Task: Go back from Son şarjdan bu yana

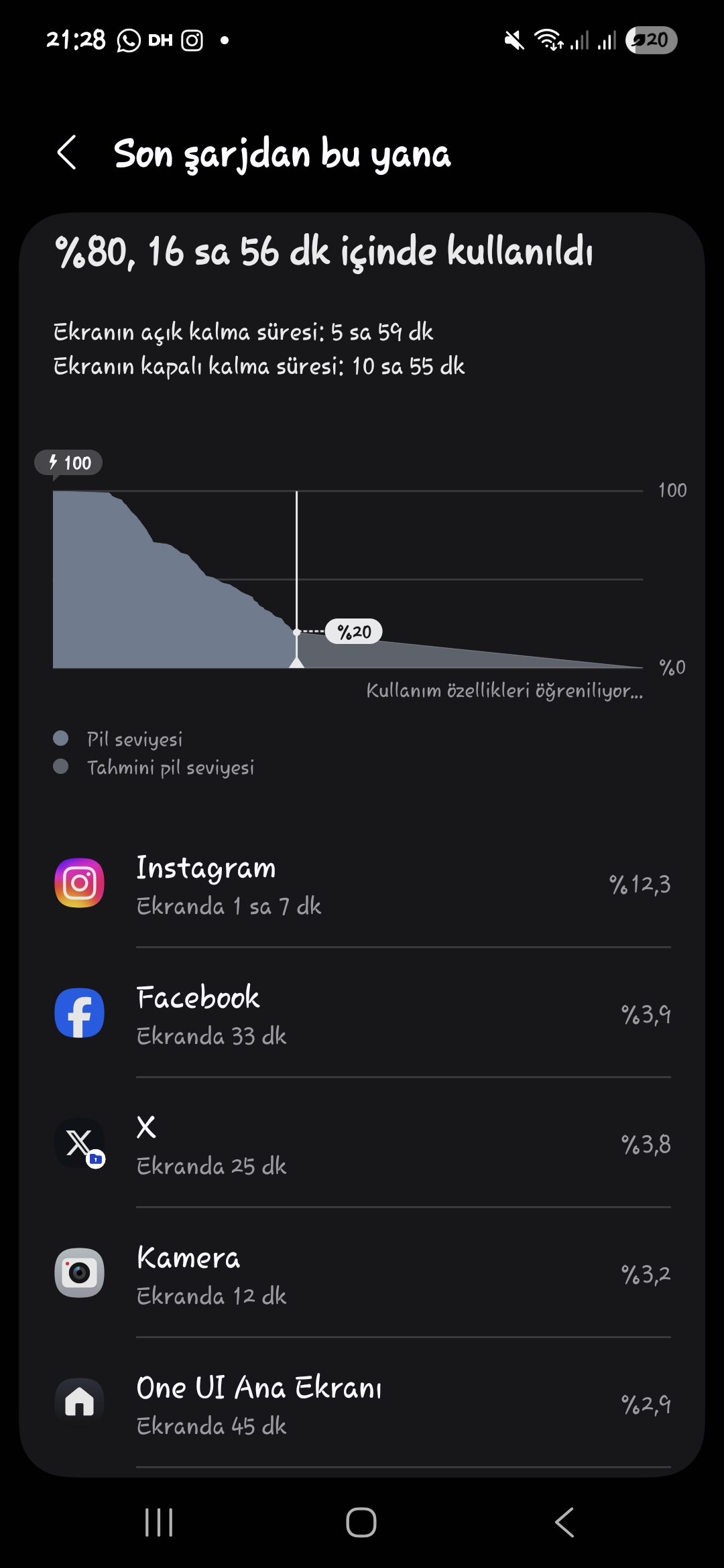Action: pos(67,153)
